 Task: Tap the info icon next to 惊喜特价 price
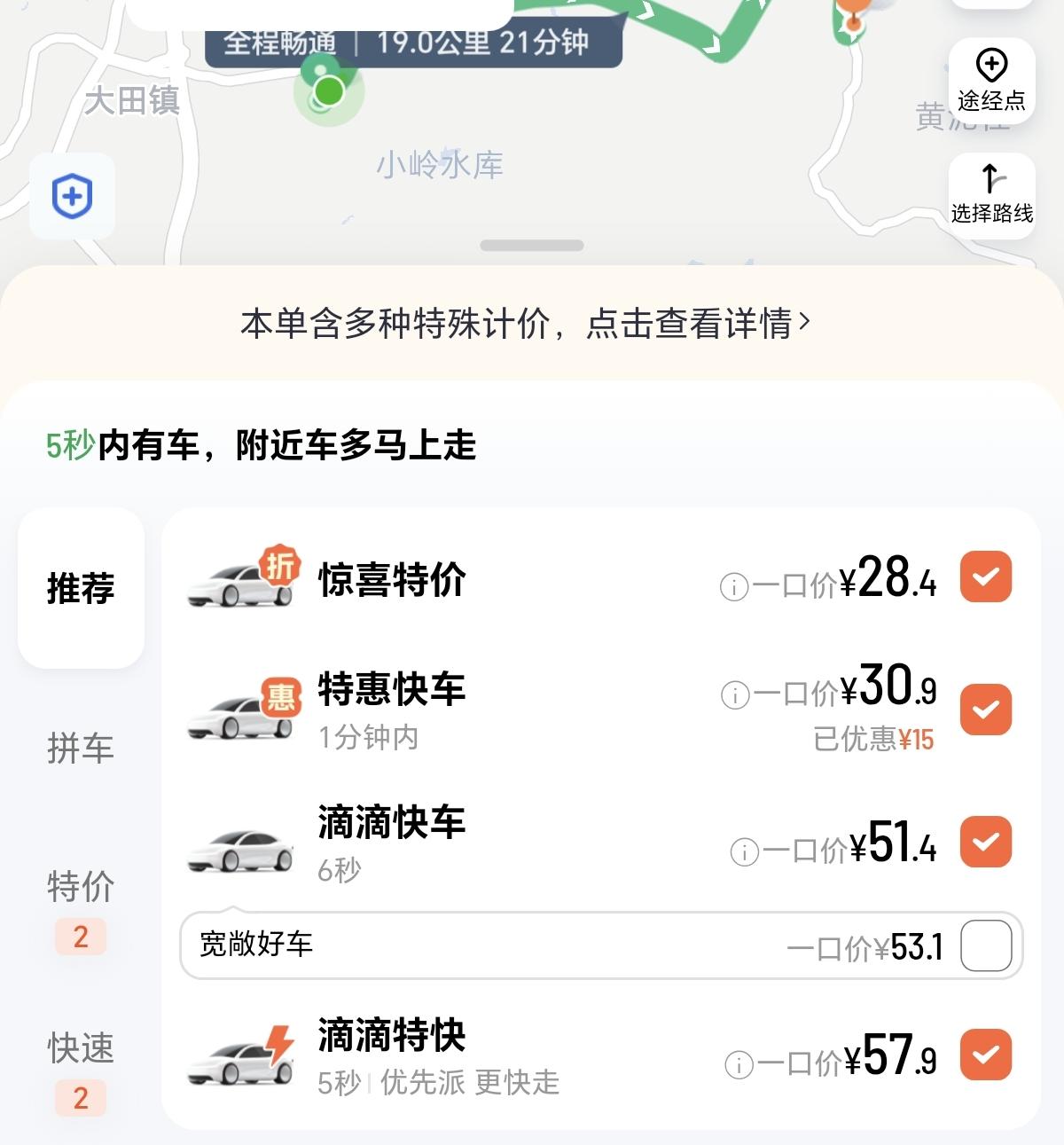coord(732,586)
